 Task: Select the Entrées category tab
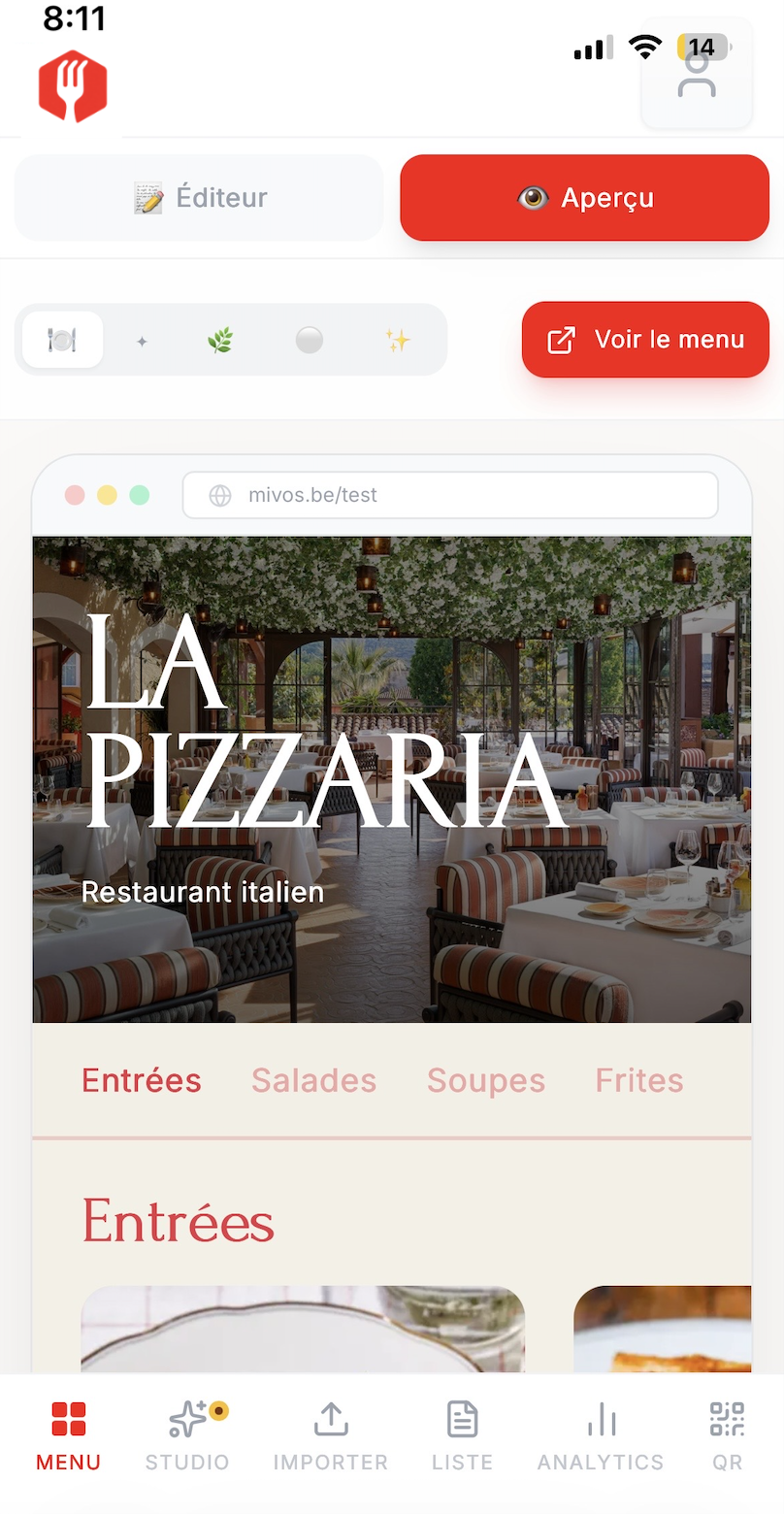pos(142,1080)
